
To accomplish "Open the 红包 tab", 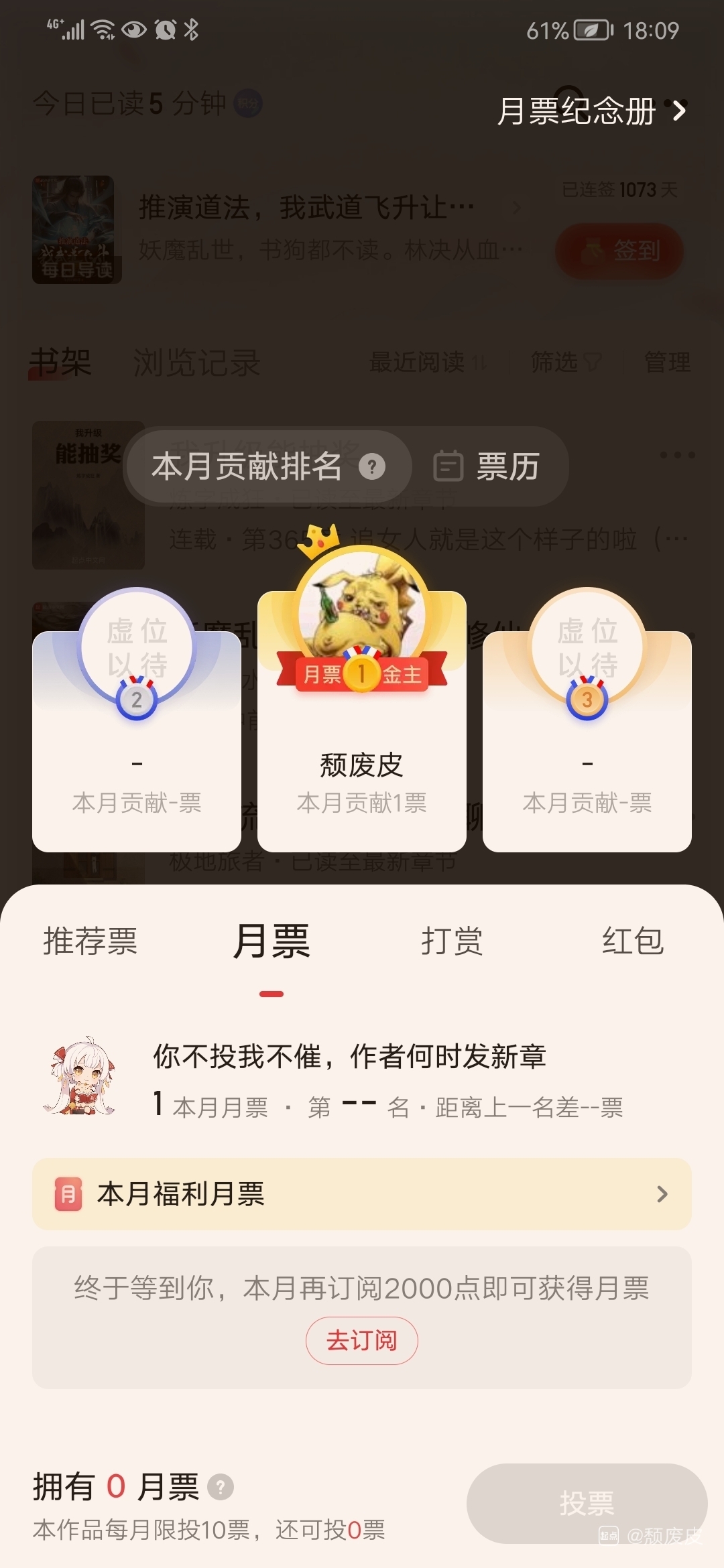I will pyautogui.click(x=632, y=941).
